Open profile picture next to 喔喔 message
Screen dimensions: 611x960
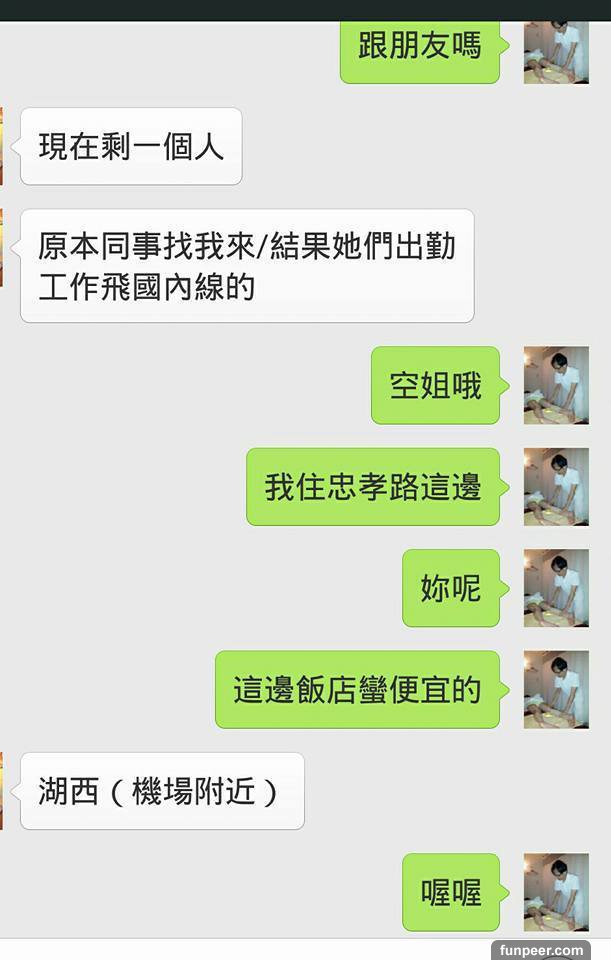click(556, 892)
